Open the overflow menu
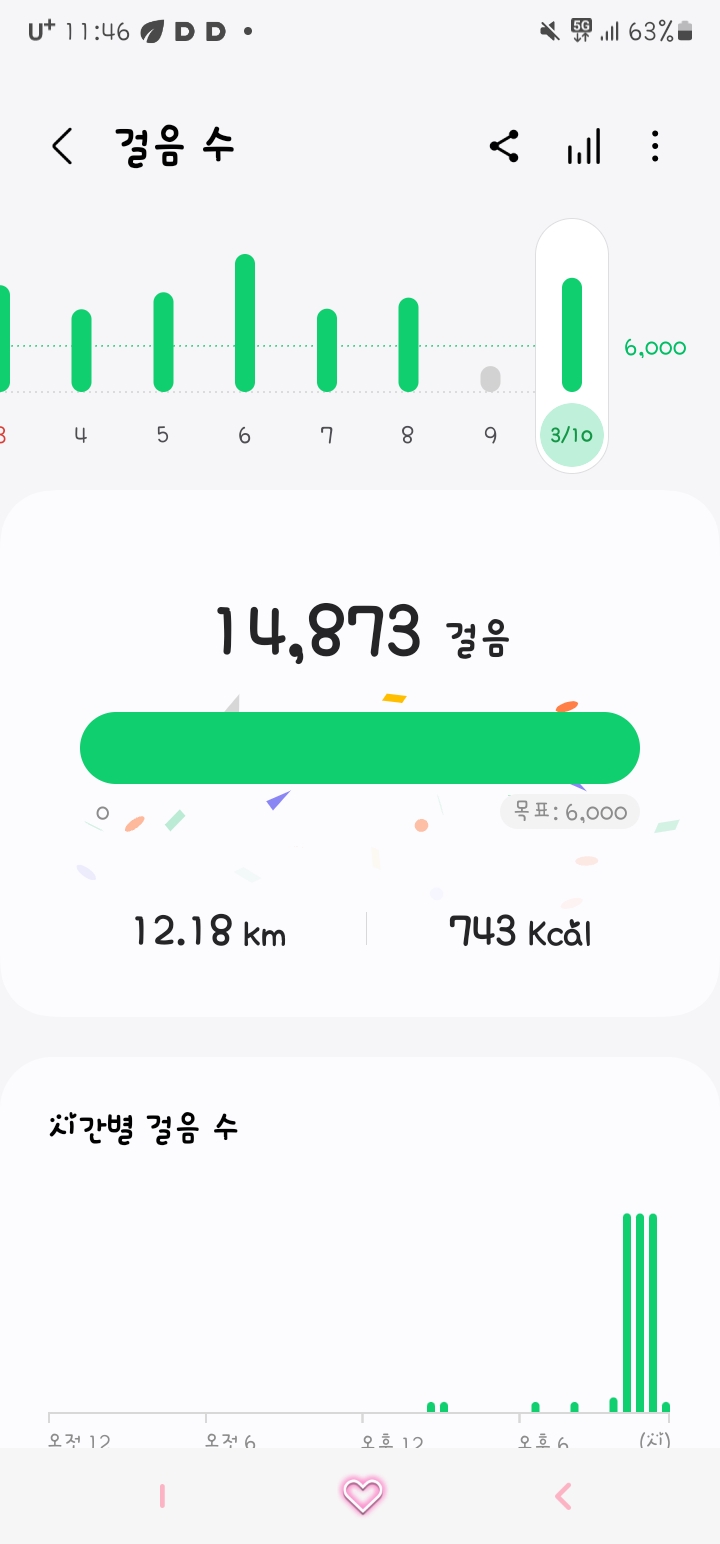Viewport: 720px width, 1544px height. point(655,147)
